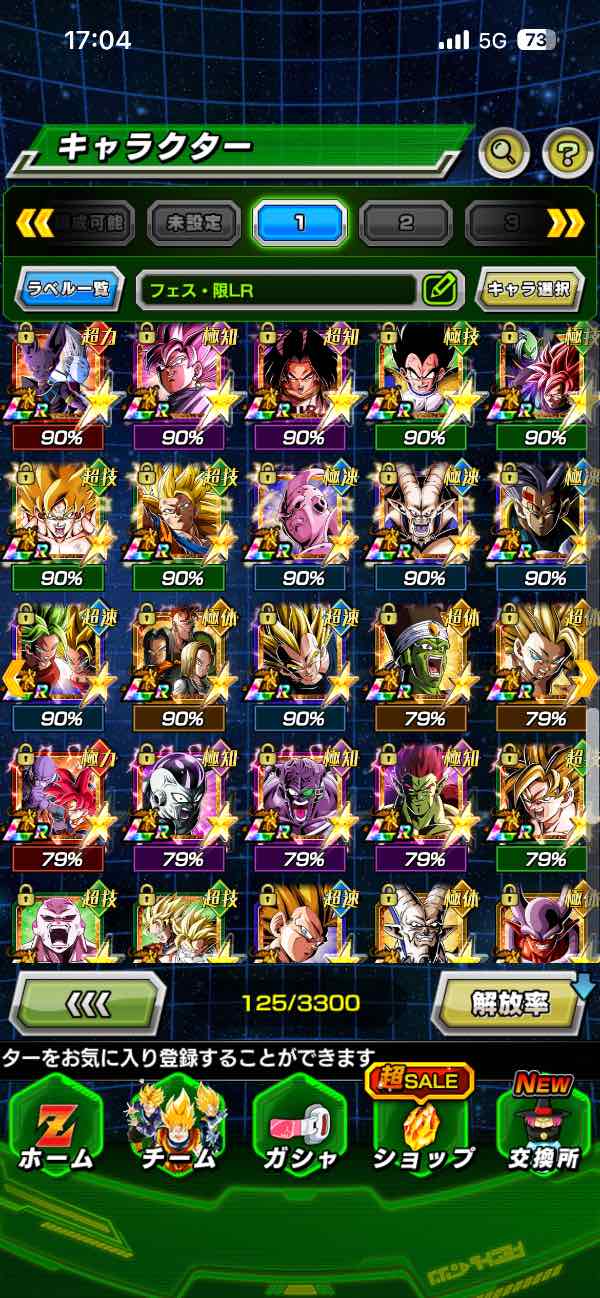600x1298 pixels.
Task: Tap the キャラ選択 button
Action: [x=529, y=290]
